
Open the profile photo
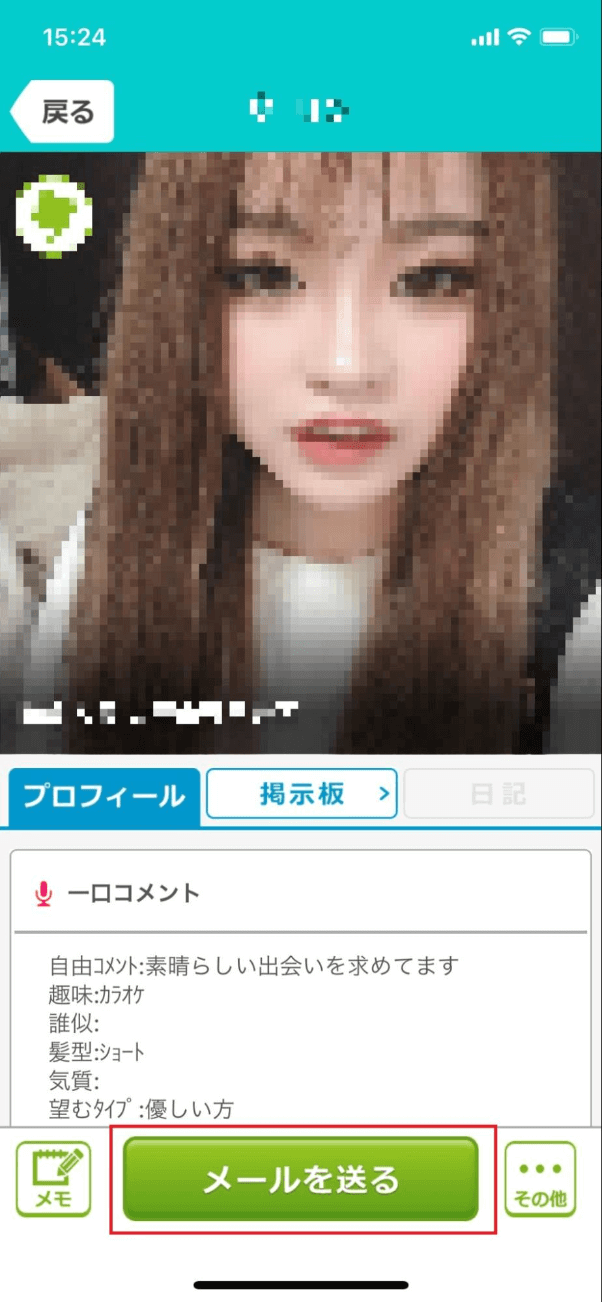click(x=301, y=452)
